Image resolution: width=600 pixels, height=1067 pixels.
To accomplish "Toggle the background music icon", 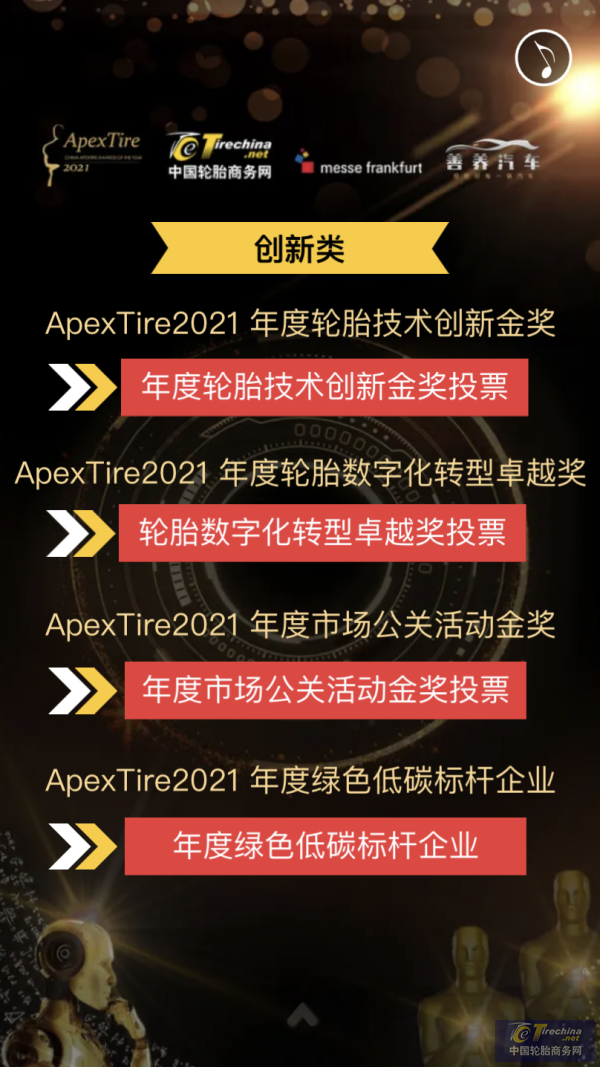I will tap(543, 59).
